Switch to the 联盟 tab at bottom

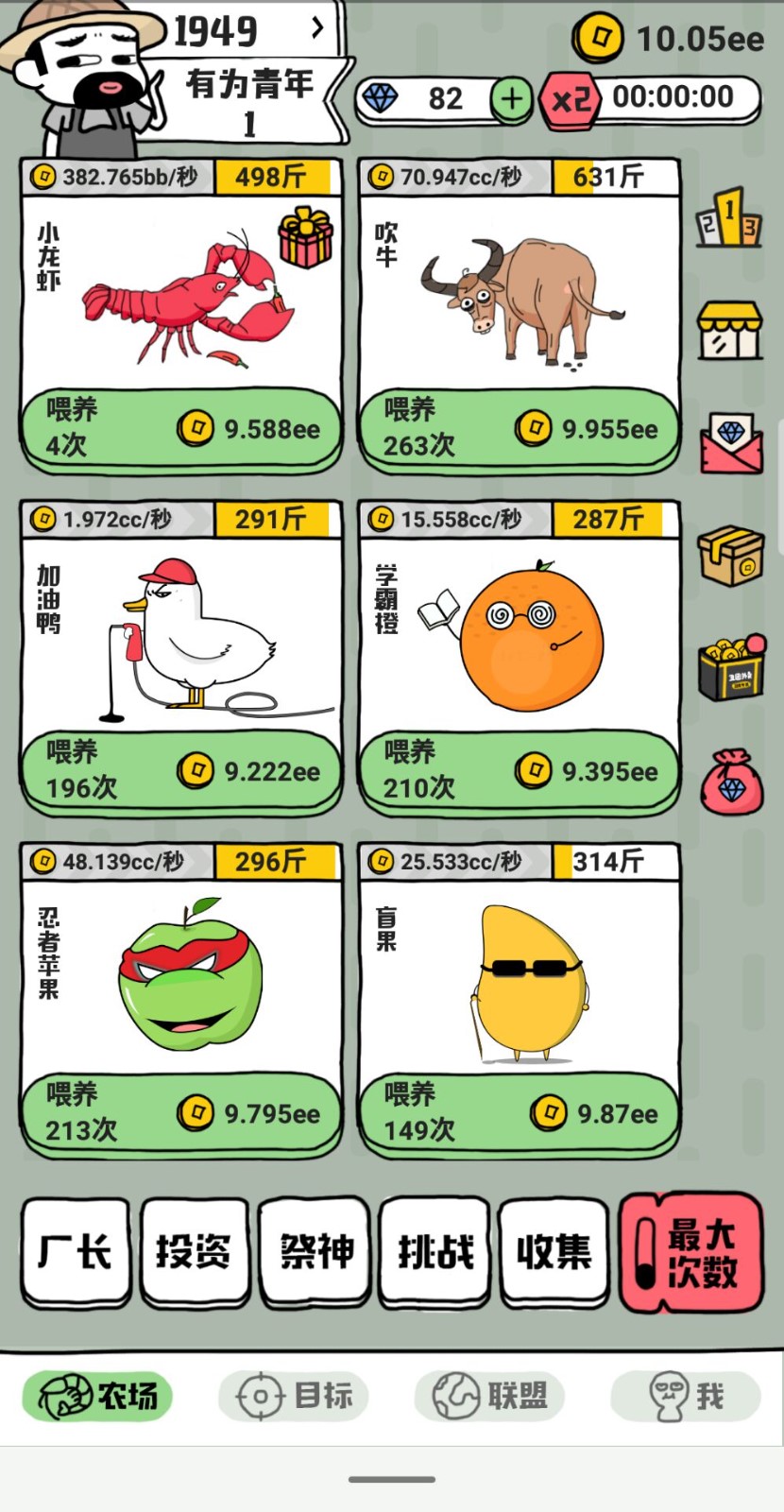click(x=489, y=1396)
